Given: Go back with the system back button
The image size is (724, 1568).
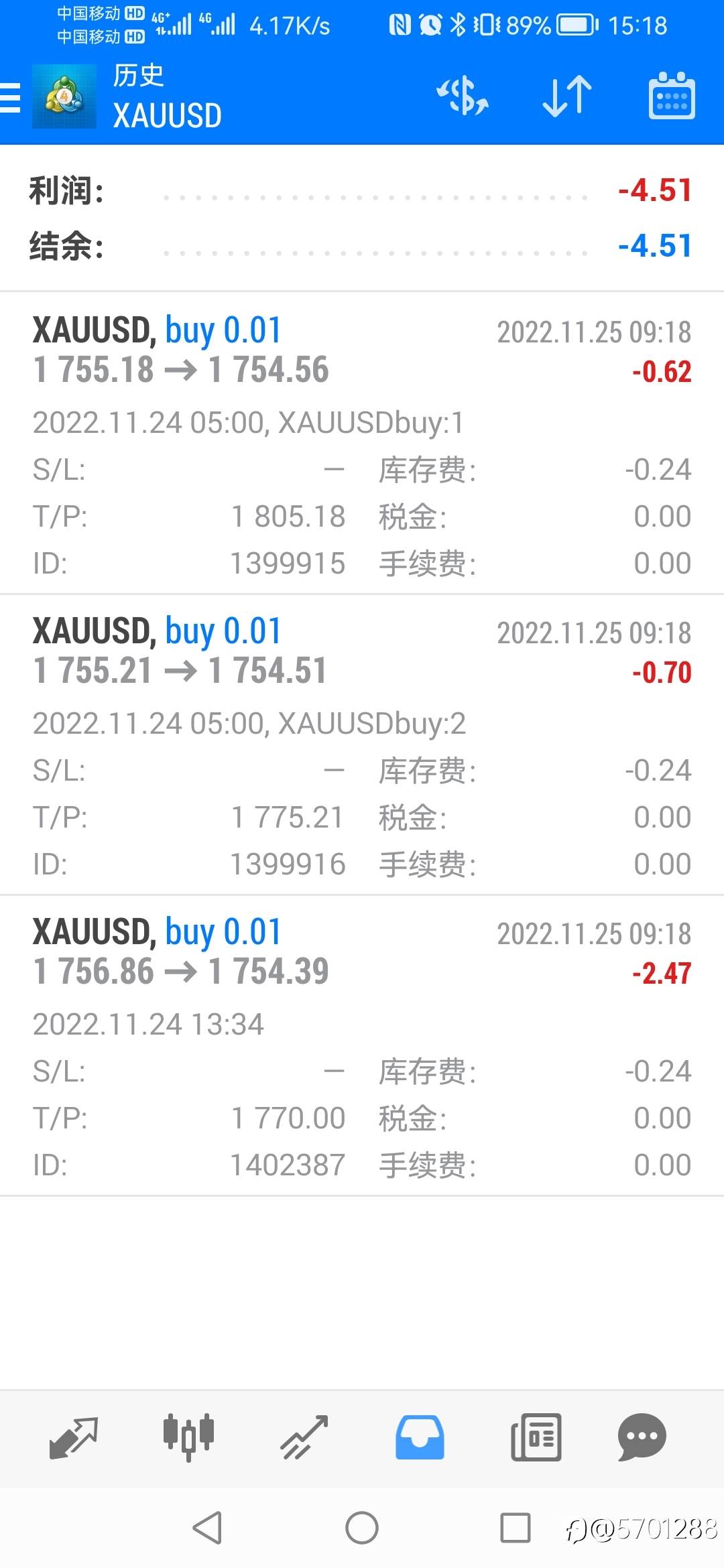Looking at the screenshot, I should tap(207, 1528).
